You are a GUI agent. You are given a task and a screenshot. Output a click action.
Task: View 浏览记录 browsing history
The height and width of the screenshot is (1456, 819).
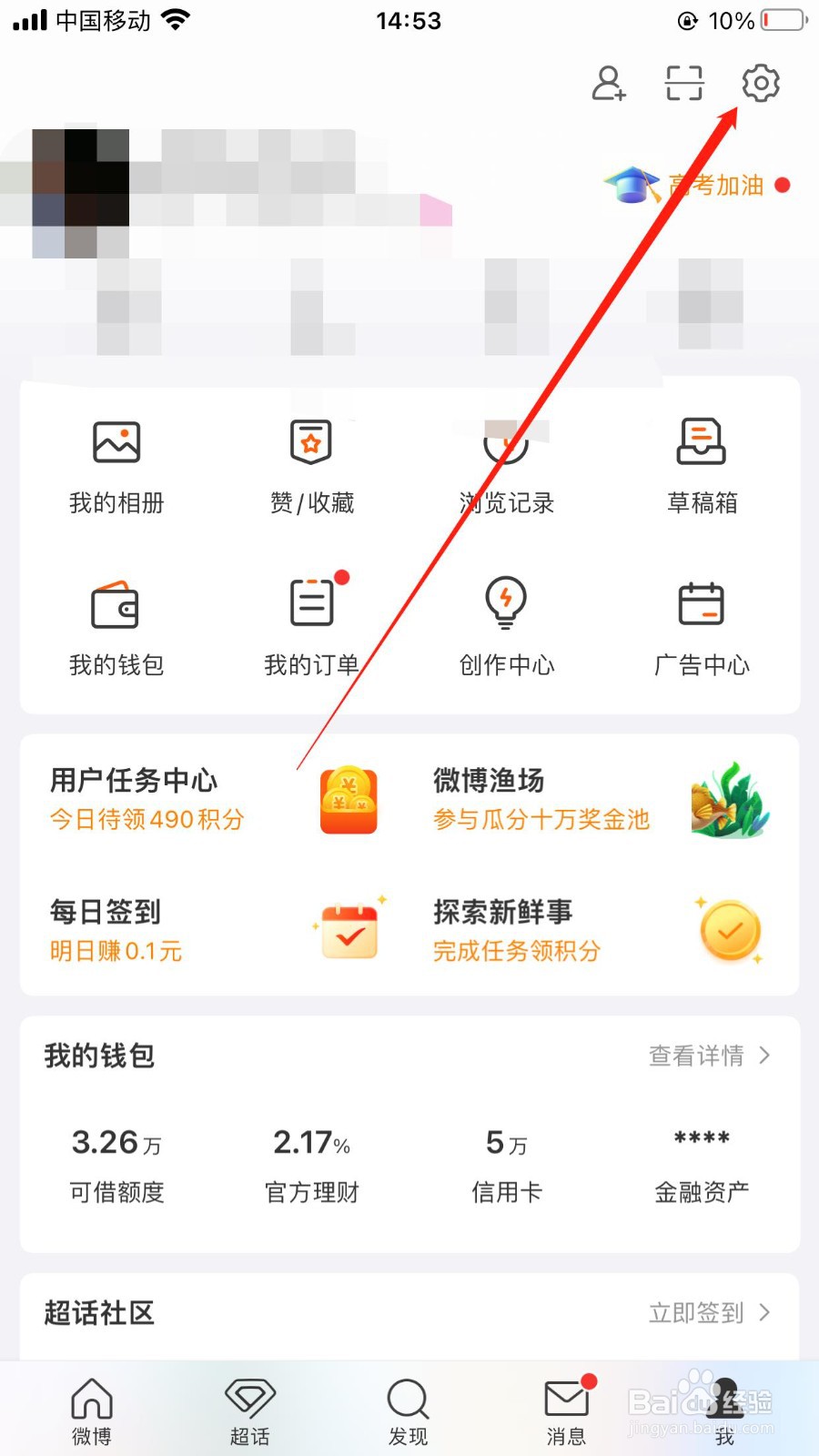506,464
